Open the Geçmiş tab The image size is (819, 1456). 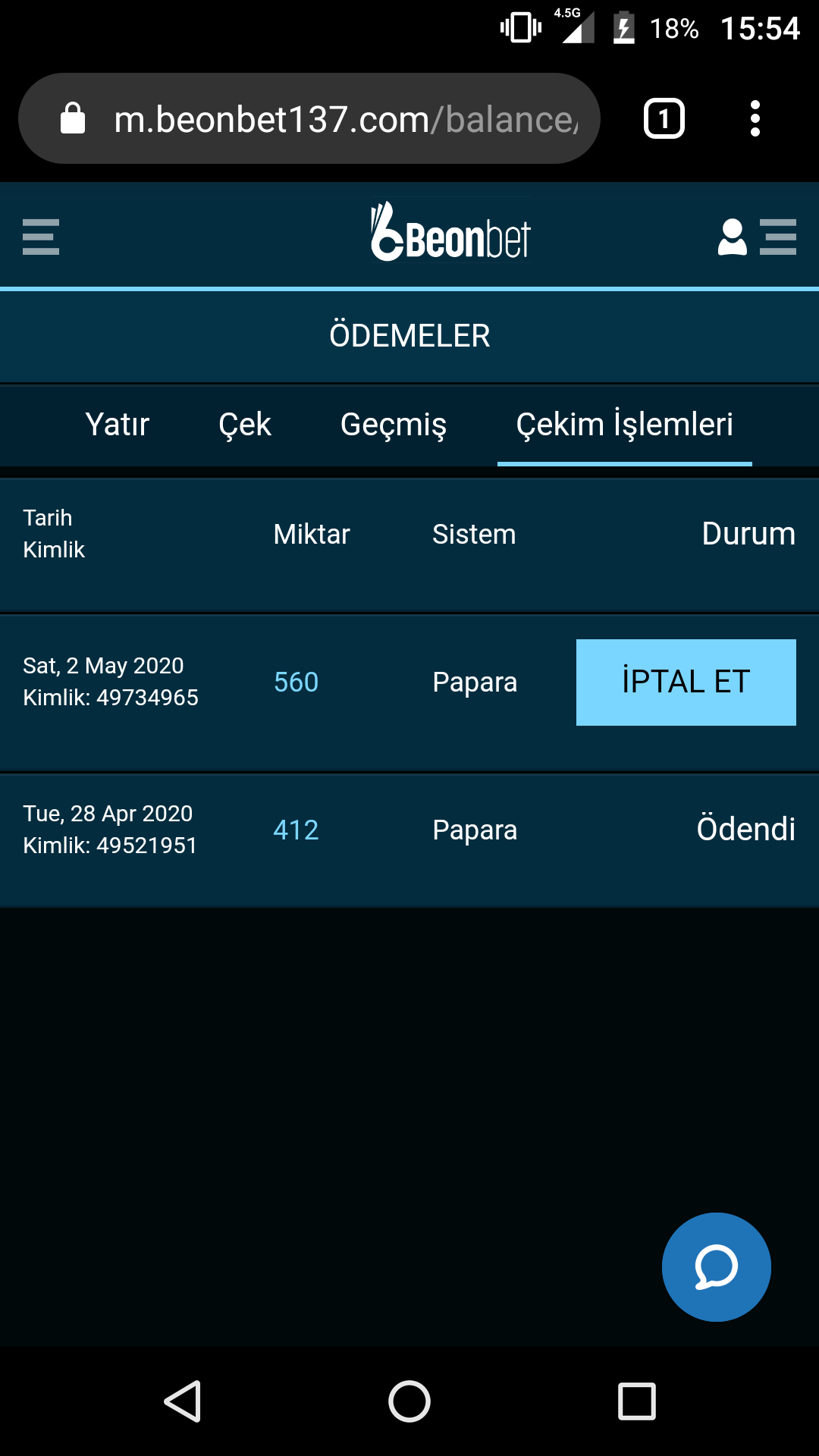[394, 425]
